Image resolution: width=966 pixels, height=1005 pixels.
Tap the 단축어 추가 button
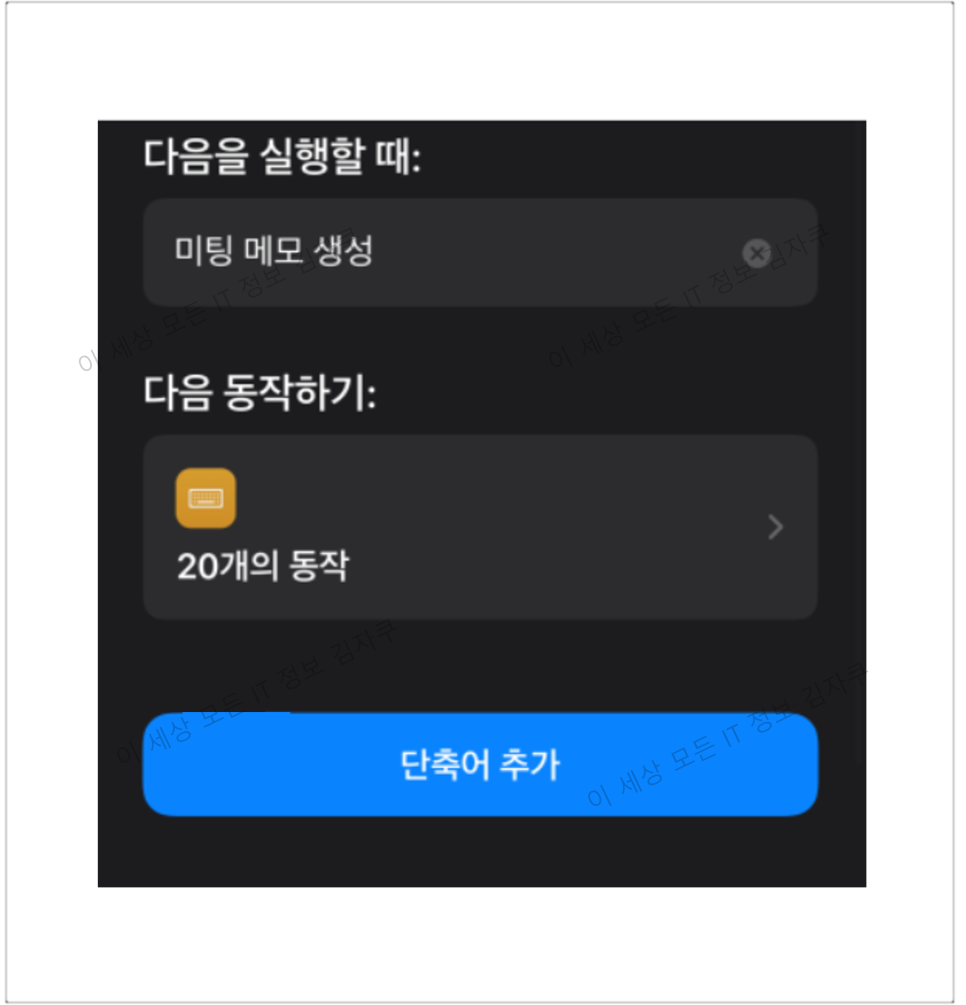coord(480,765)
